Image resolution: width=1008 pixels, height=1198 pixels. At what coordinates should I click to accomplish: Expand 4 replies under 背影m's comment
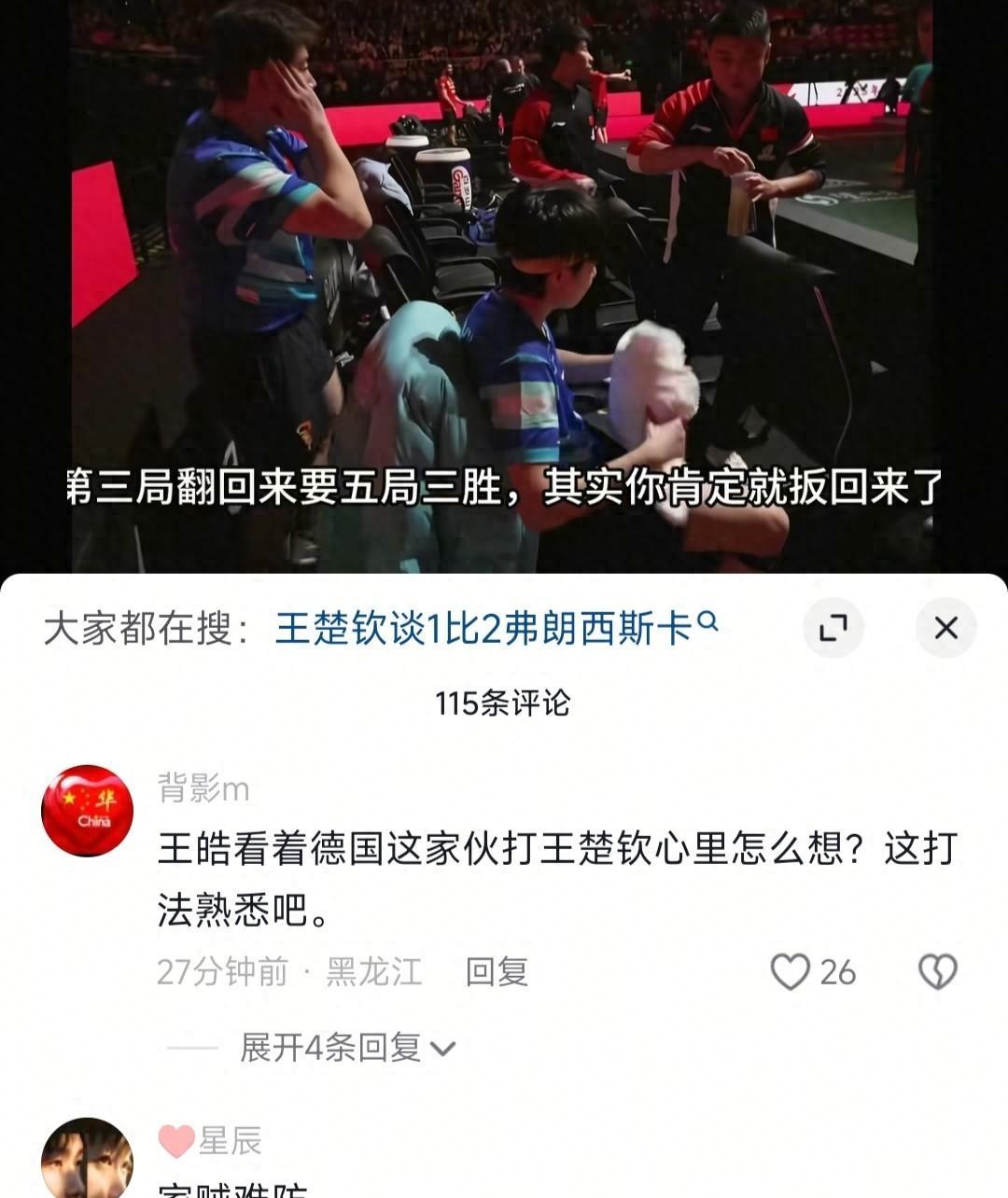[x=346, y=1048]
